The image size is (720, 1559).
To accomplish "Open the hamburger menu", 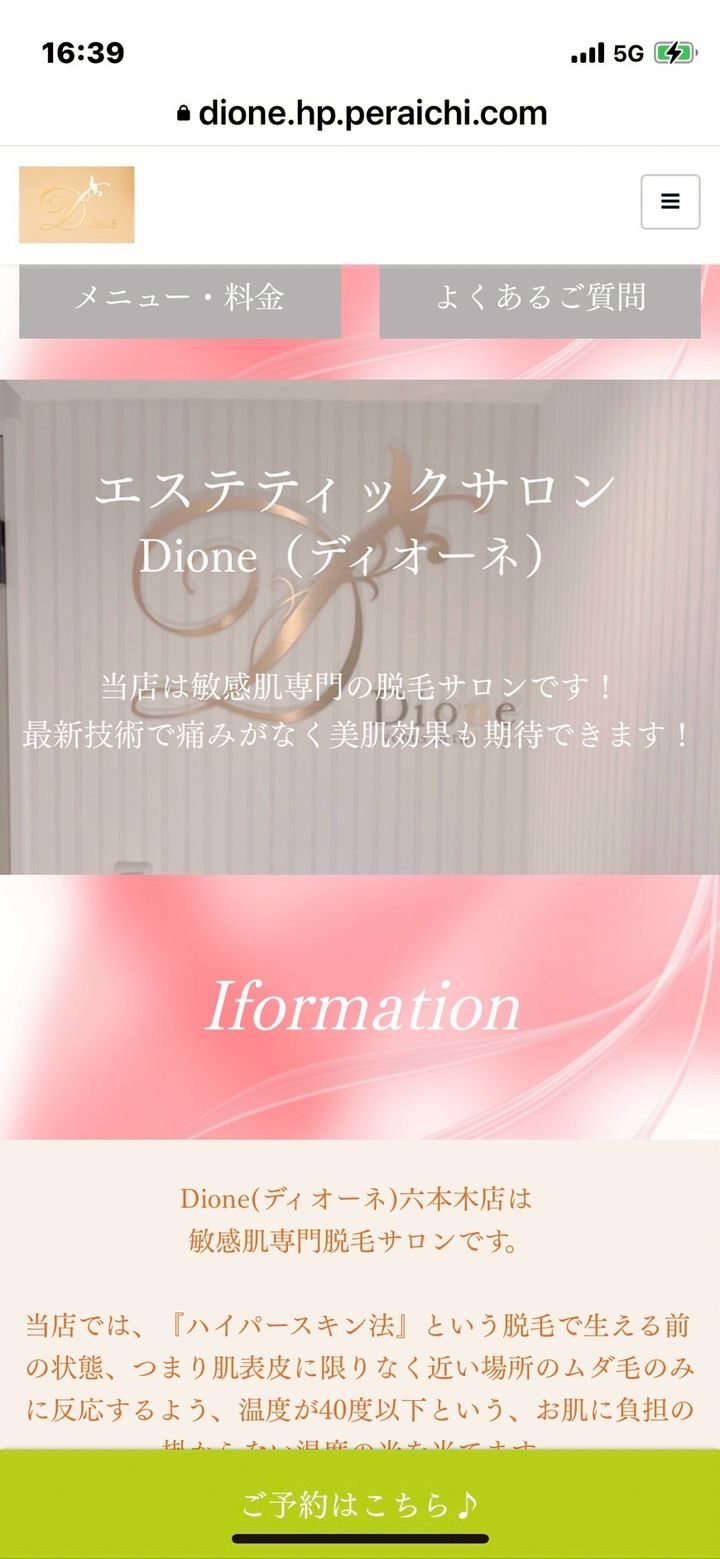I will point(670,202).
